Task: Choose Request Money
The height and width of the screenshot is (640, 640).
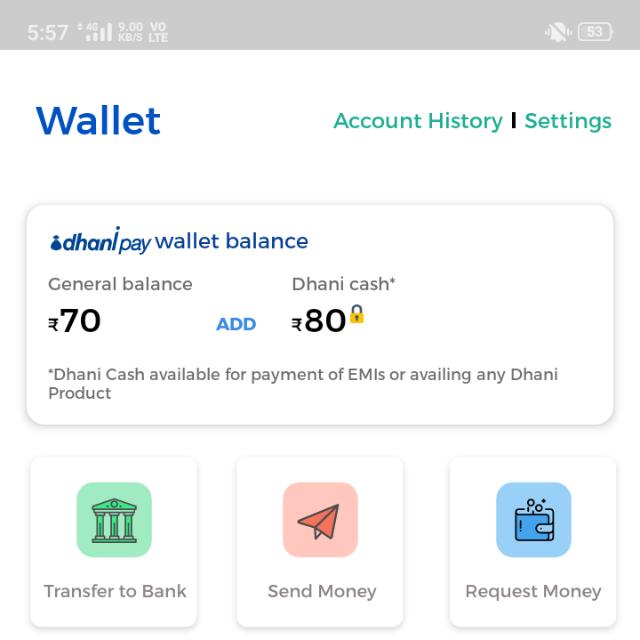Action: pyautogui.click(x=533, y=540)
